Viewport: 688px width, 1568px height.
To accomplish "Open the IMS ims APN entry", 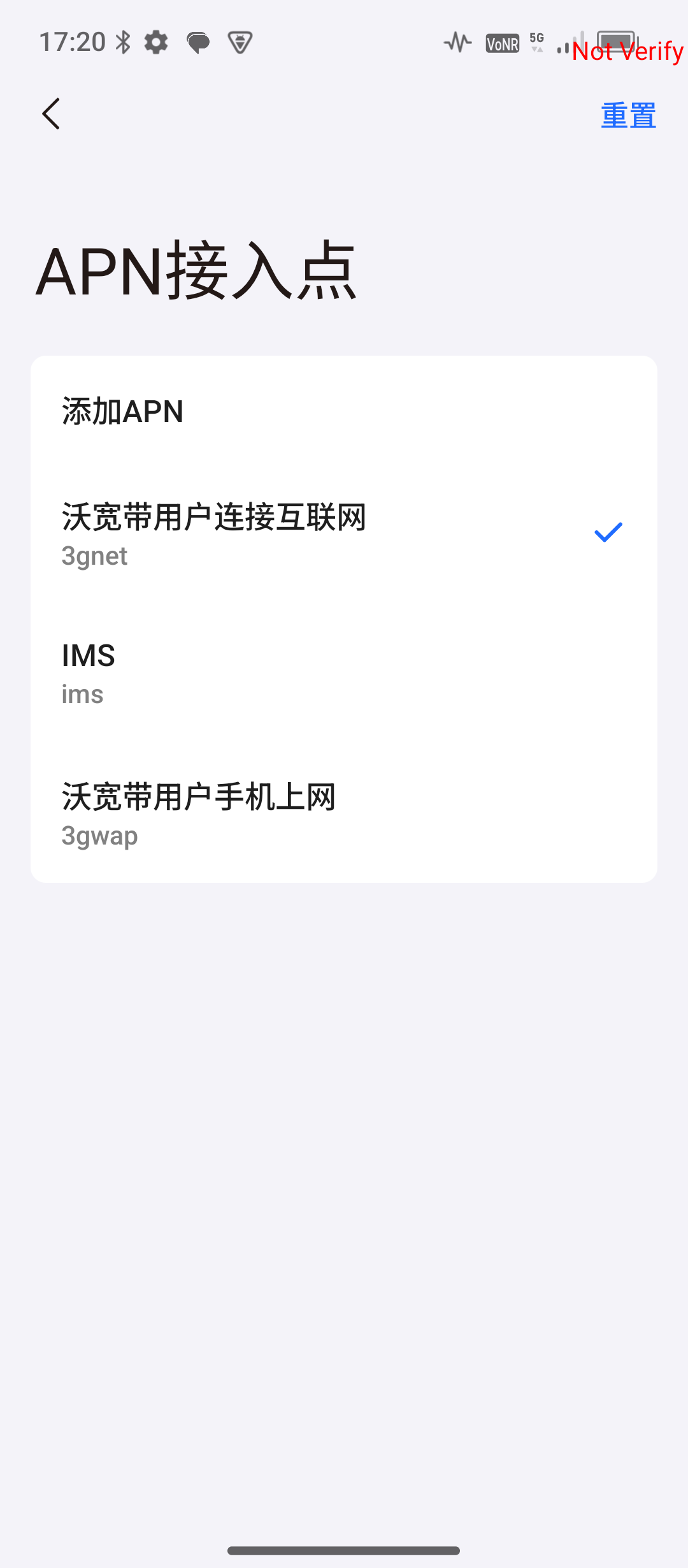I will click(x=344, y=674).
